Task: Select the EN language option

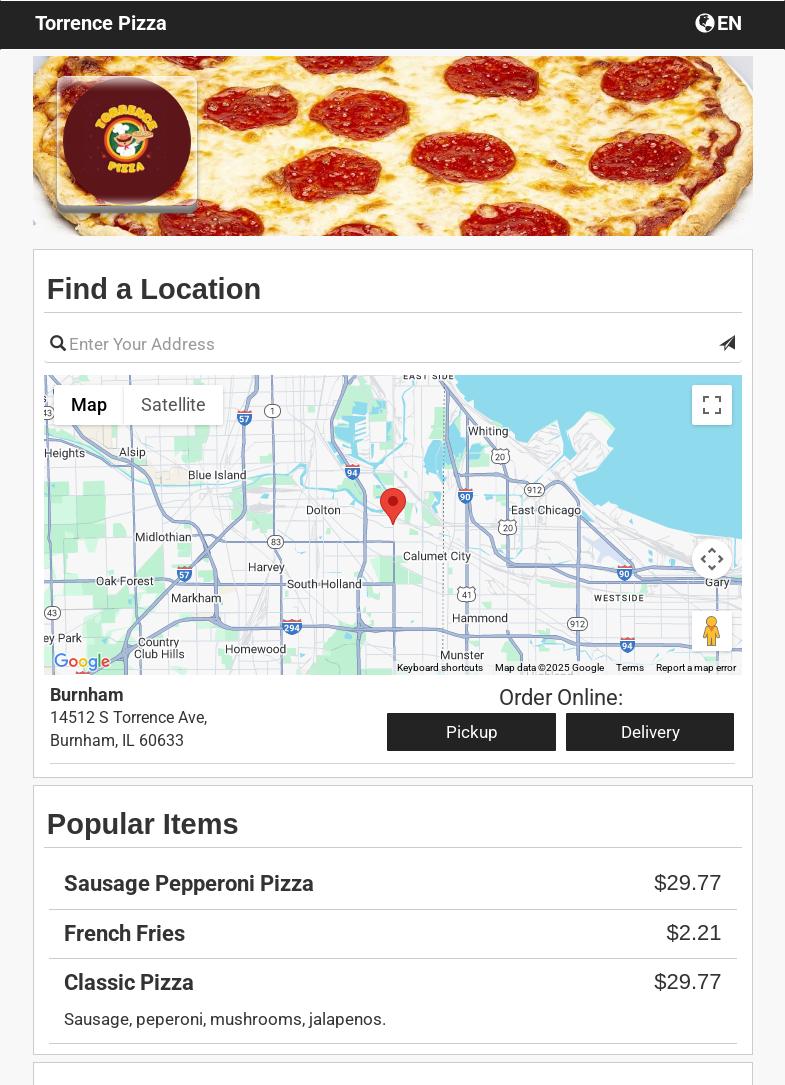Action: point(729,23)
